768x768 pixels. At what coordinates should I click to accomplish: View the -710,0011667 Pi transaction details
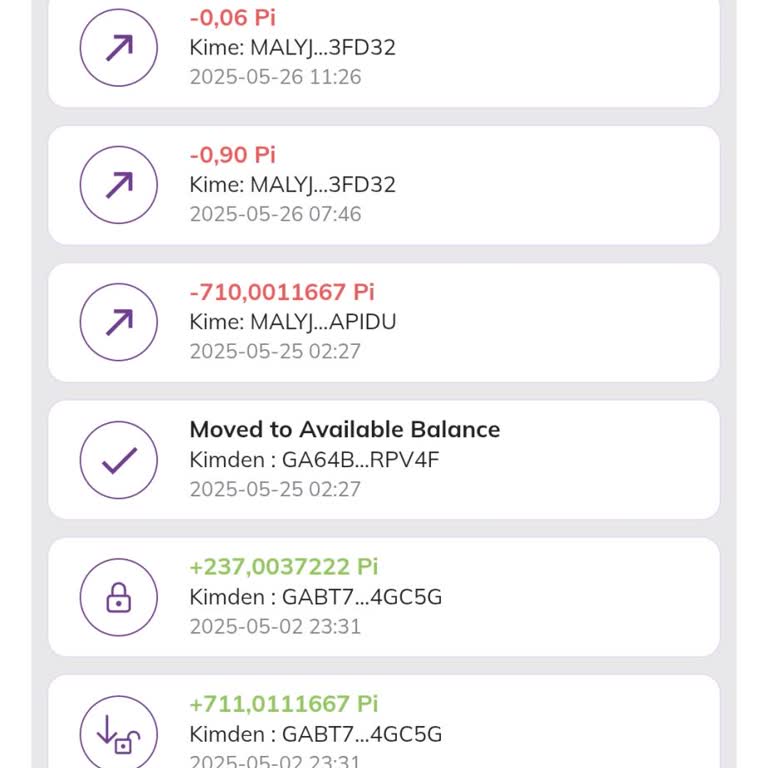(383, 322)
